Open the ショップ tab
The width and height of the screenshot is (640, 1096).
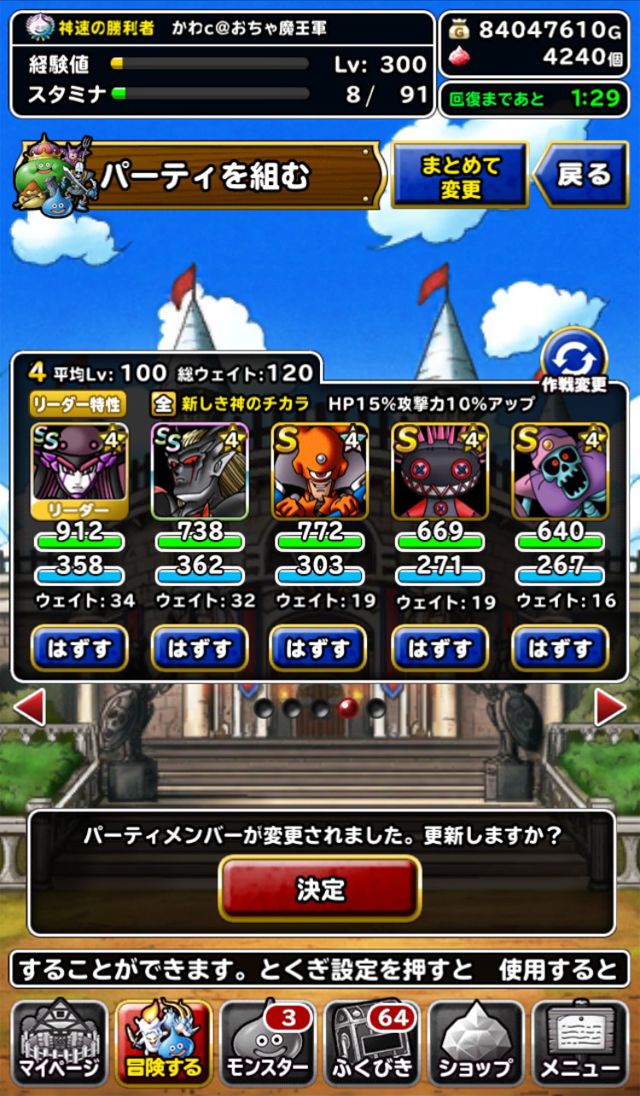pos(476,1043)
